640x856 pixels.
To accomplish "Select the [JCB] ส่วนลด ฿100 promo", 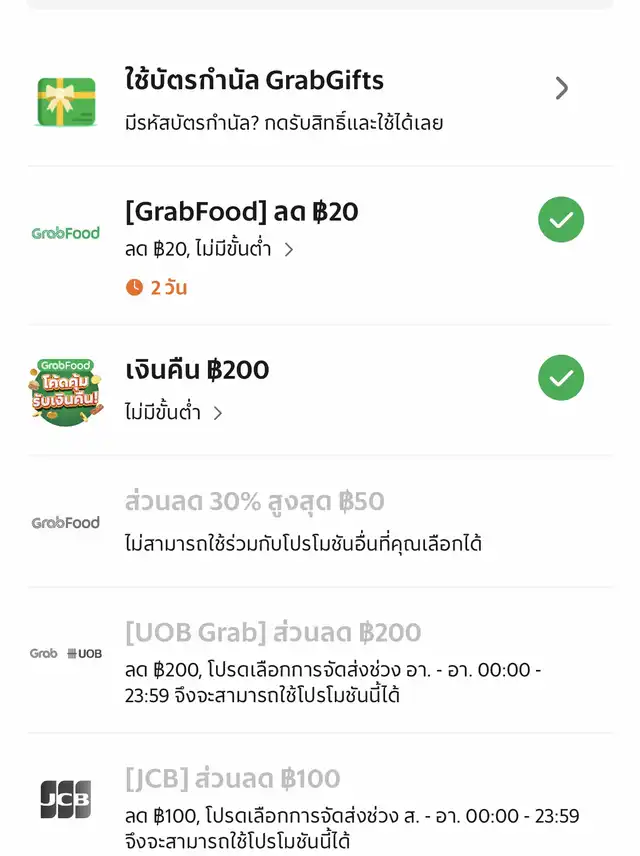I will coord(232,779).
